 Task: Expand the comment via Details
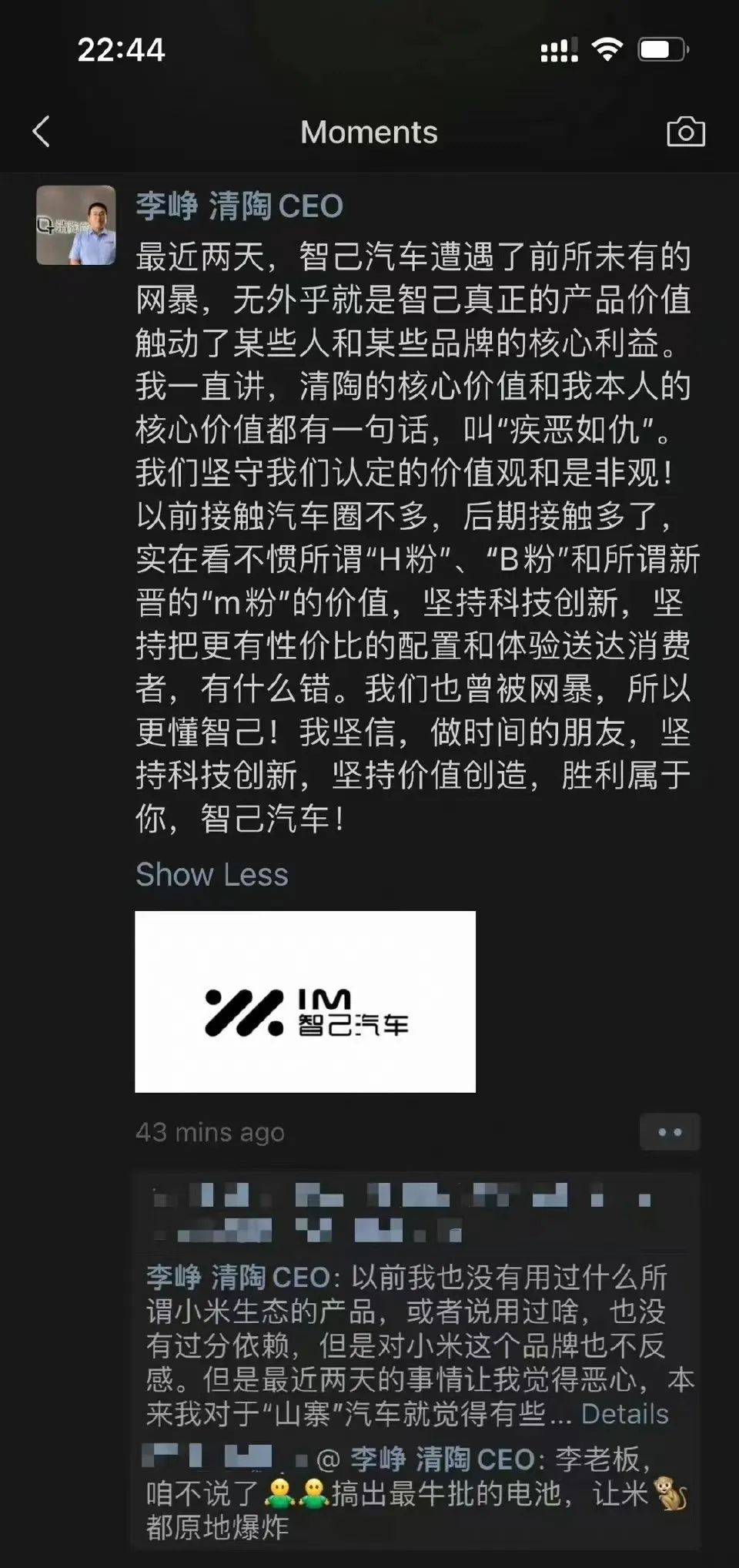(x=624, y=1414)
